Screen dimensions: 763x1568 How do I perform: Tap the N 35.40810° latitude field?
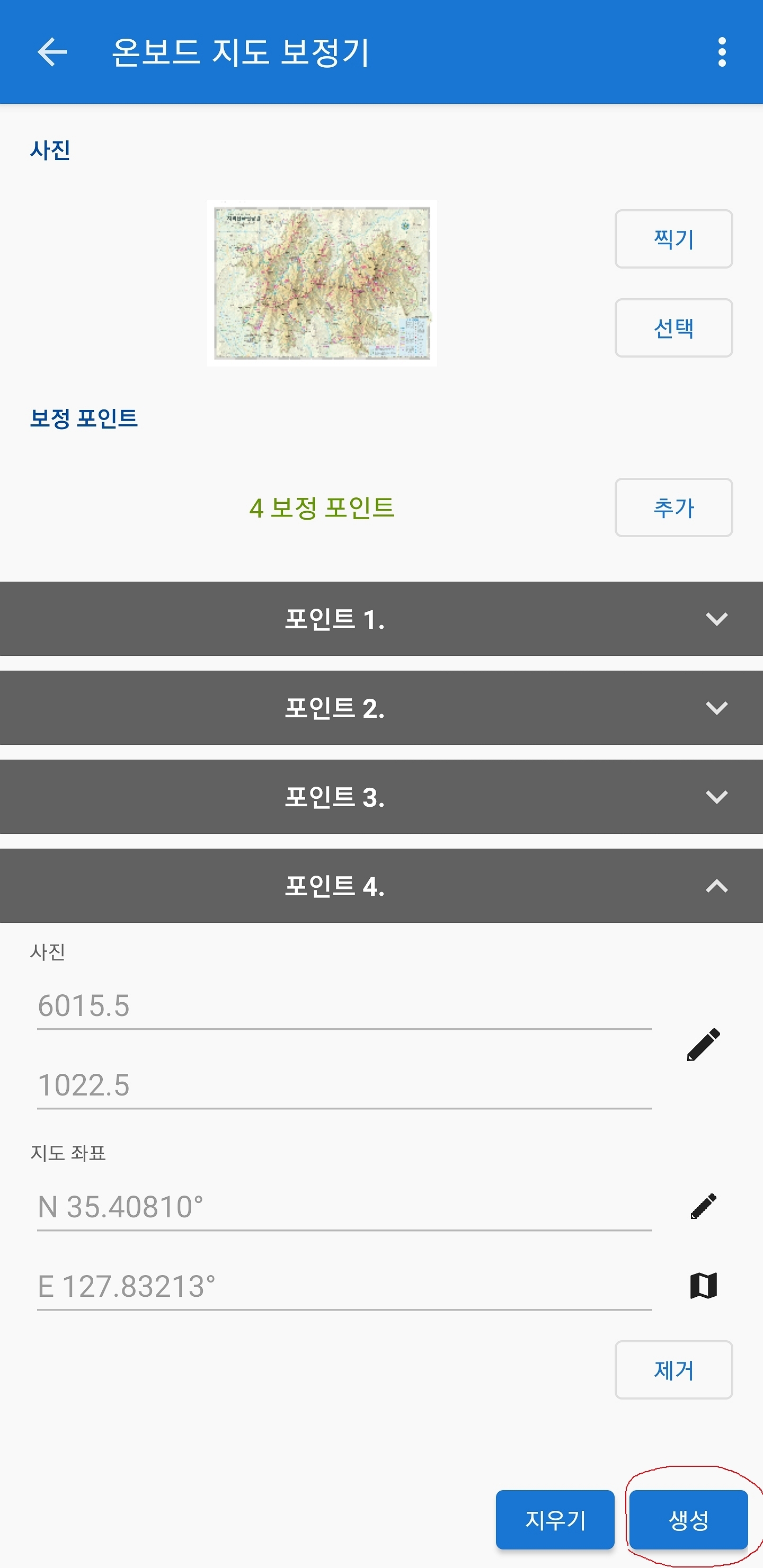(x=344, y=1207)
